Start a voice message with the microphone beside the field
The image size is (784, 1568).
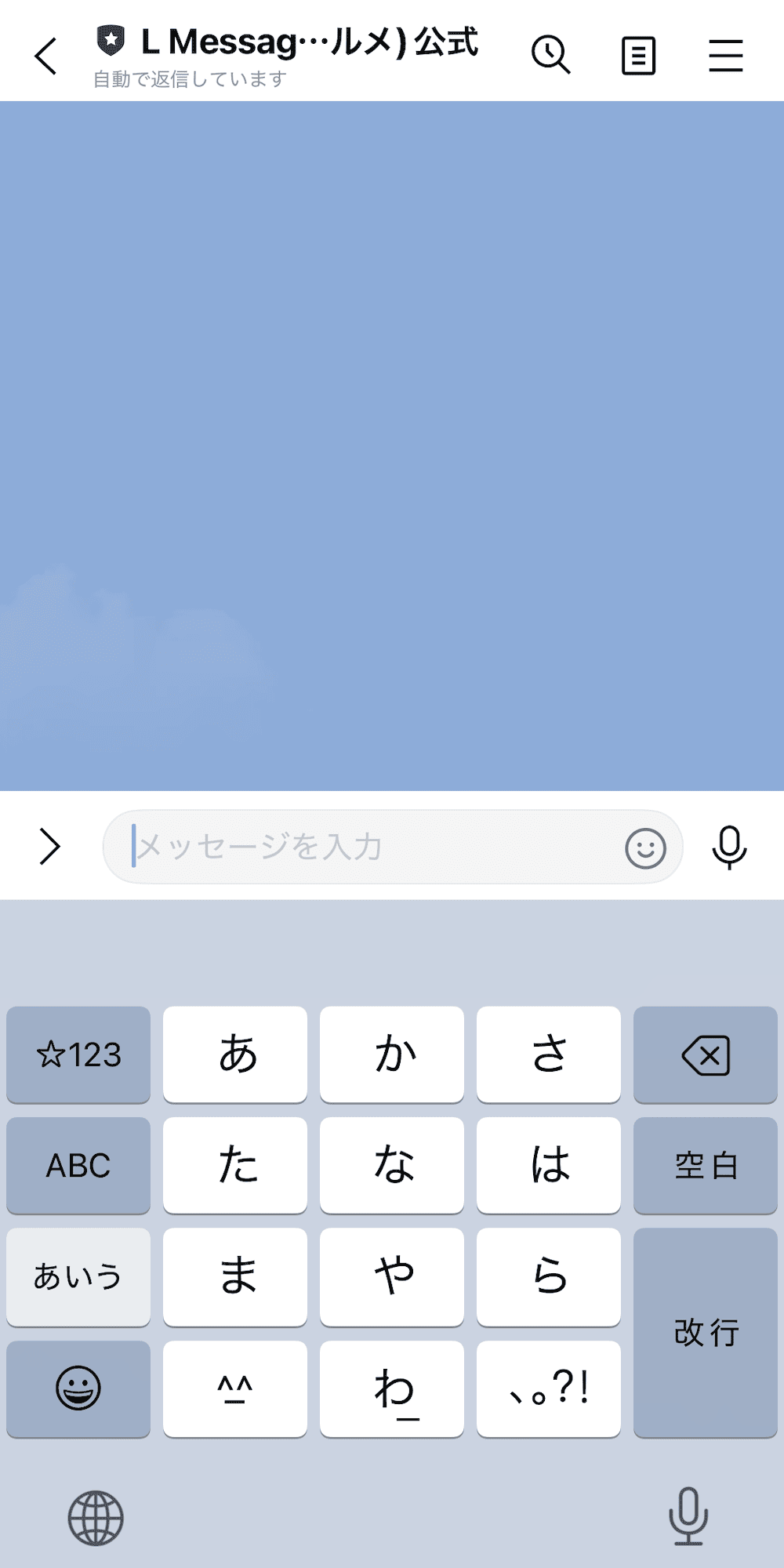tap(729, 847)
